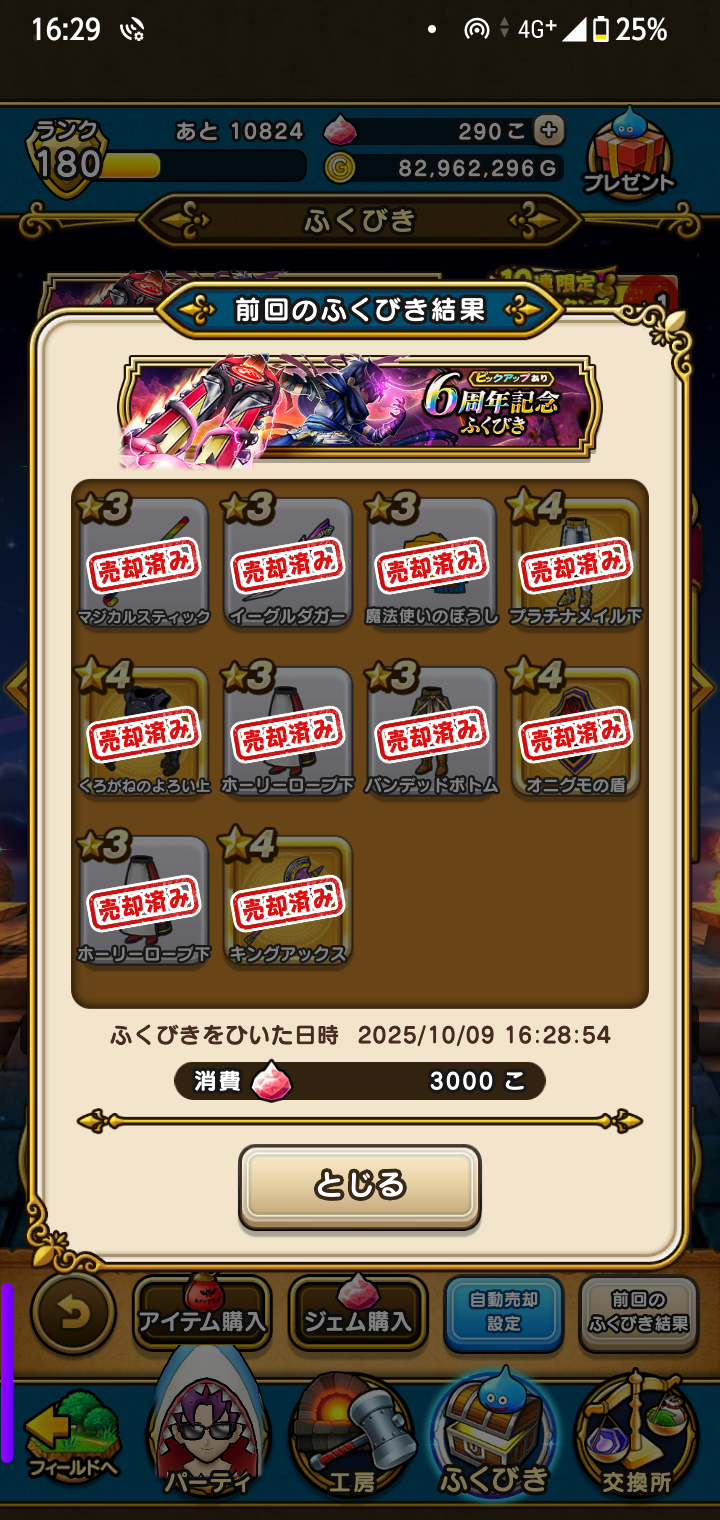Tap the オニグモの盾 item tile
The width and height of the screenshot is (720, 1520).
[x=575, y=731]
